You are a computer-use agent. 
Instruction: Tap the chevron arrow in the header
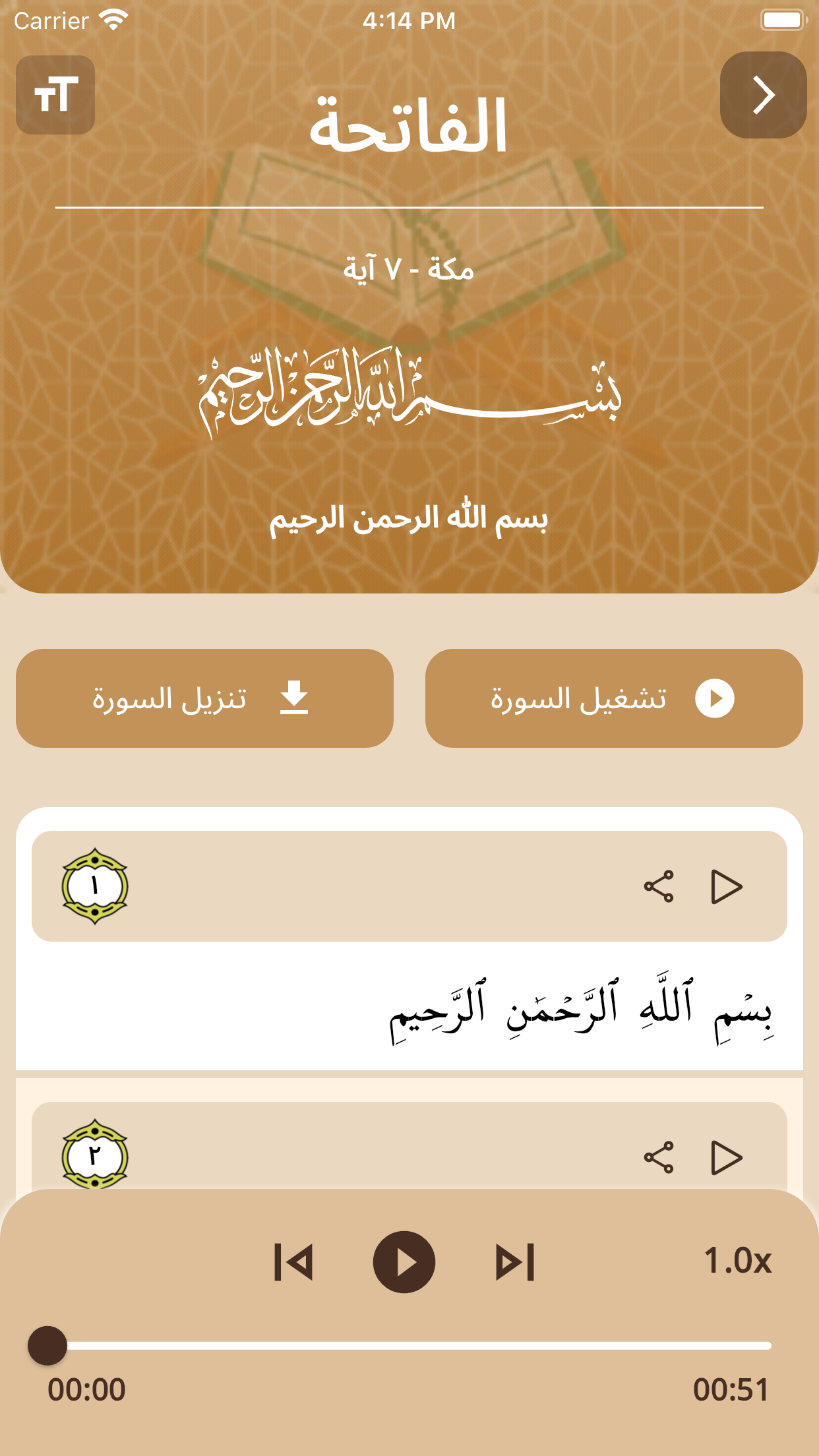click(763, 95)
